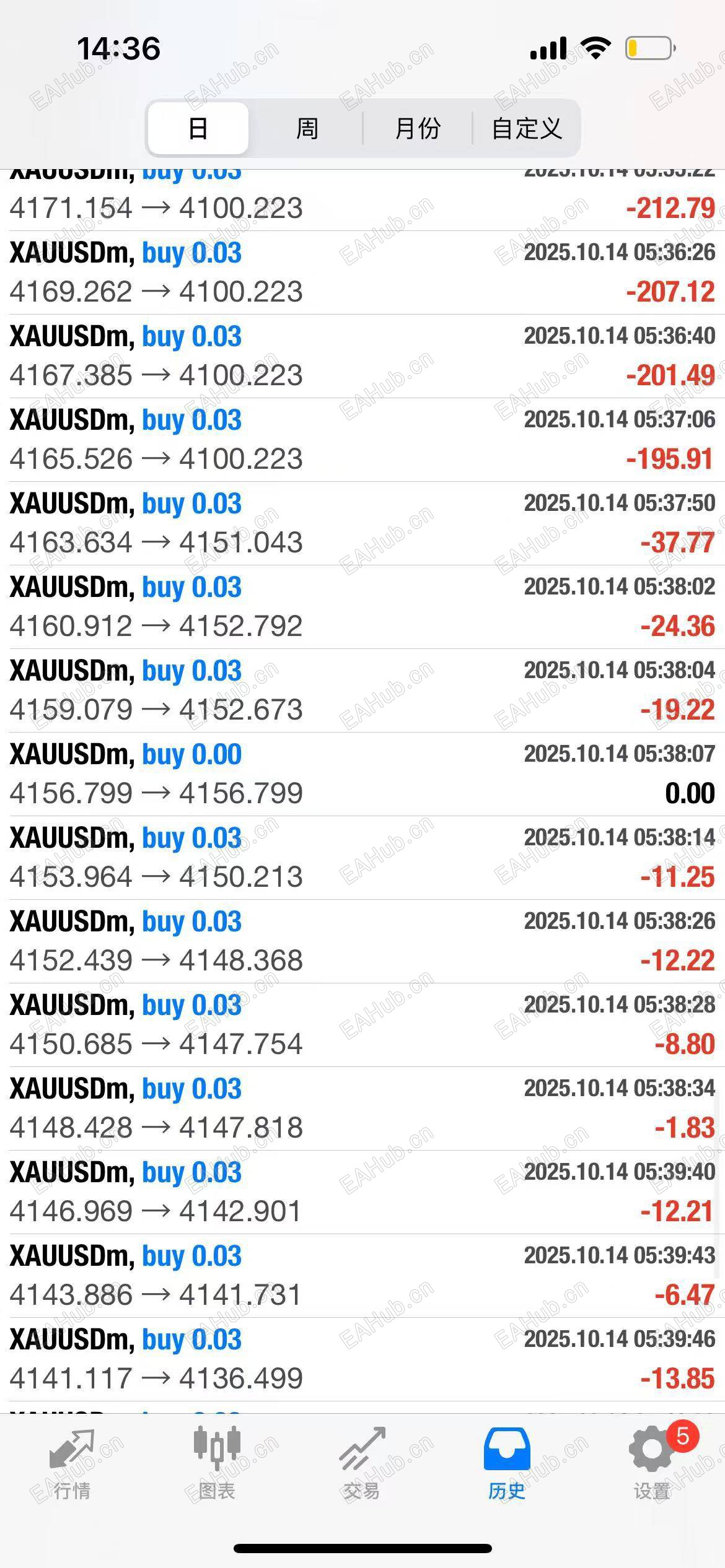Select the 日 (day) period segment
Screen dimensions: 725x1568
coord(198,128)
